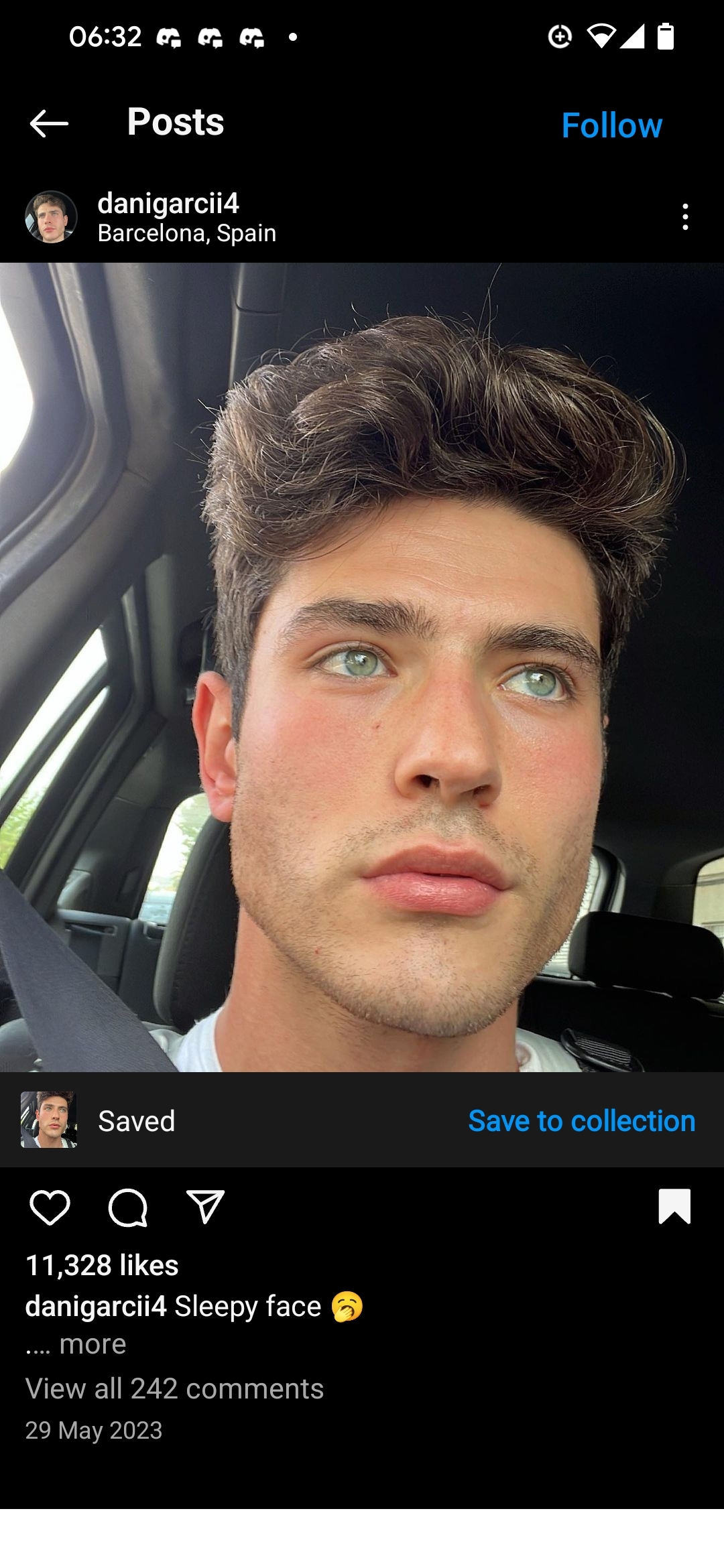This screenshot has width=724, height=1568.
Task: Expand the caption with 'more'
Action: (x=93, y=1344)
